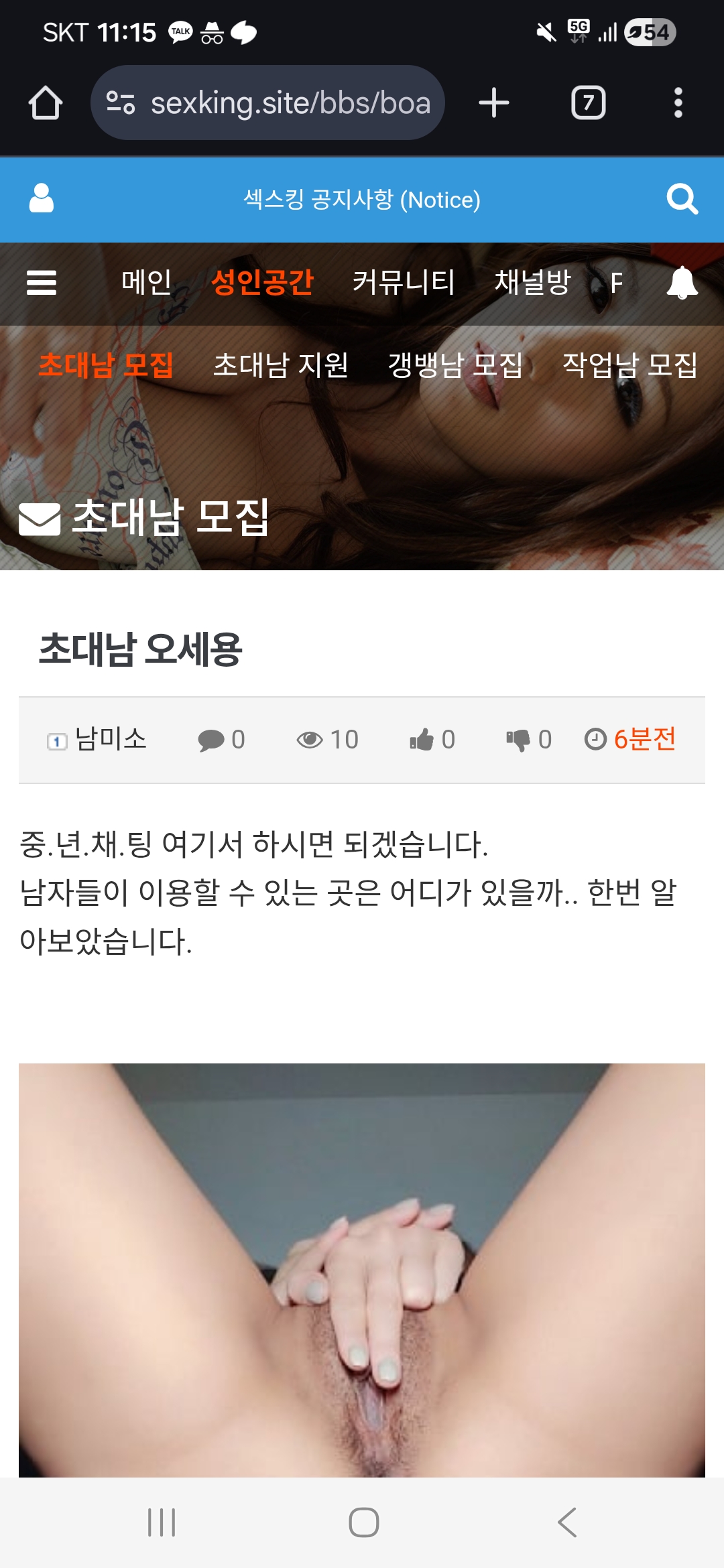Go back with system back button
This screenshot has height=1568, width=724.
coord(567,1522)
